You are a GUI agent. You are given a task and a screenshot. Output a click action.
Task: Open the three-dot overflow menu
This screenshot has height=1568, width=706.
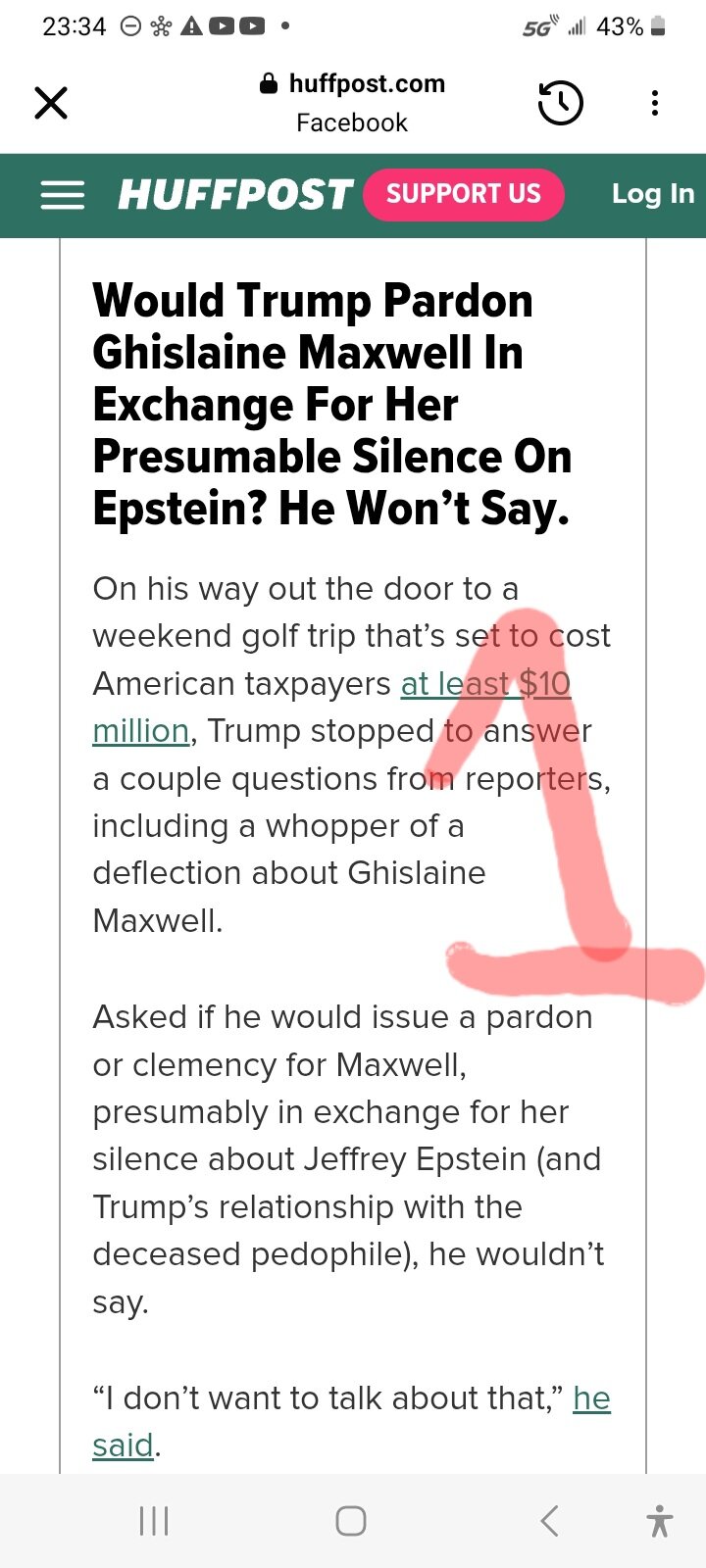(x=655, y=103)
